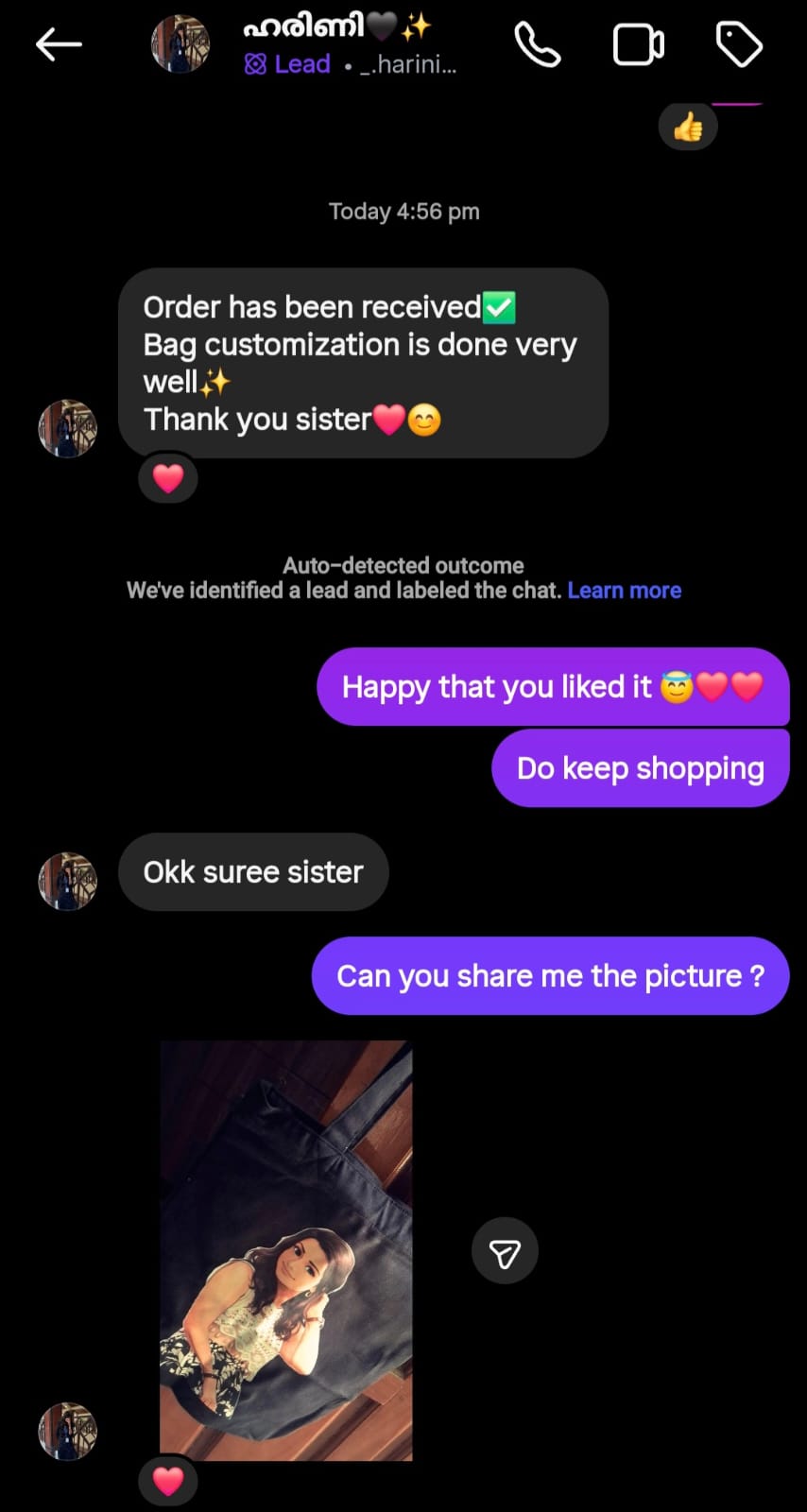This screenshot has height=1512, width=807.
Task: Go back to the chat list
Action: [x=59, y=44]
